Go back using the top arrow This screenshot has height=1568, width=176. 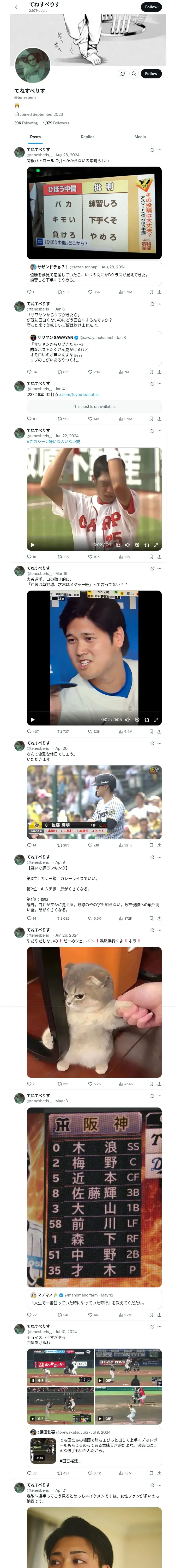click(x=17, y=7)
